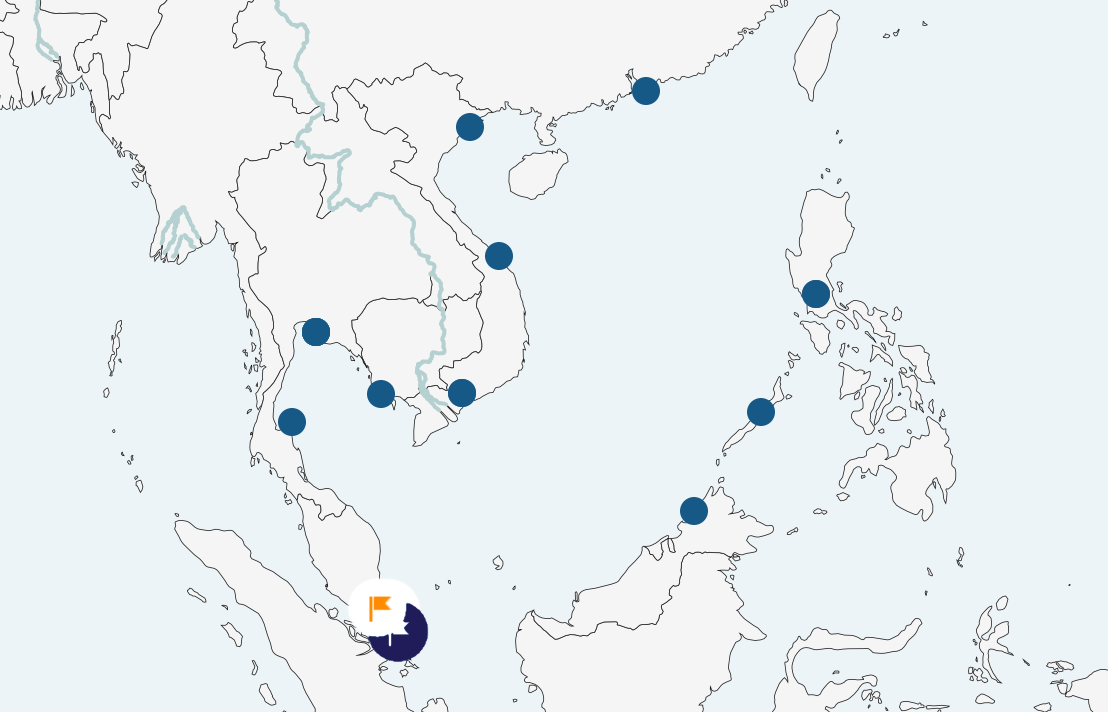
Task: Select the marker on the southern Thailand peninsula
Action: pyautogui.click(x=292, y=422)
